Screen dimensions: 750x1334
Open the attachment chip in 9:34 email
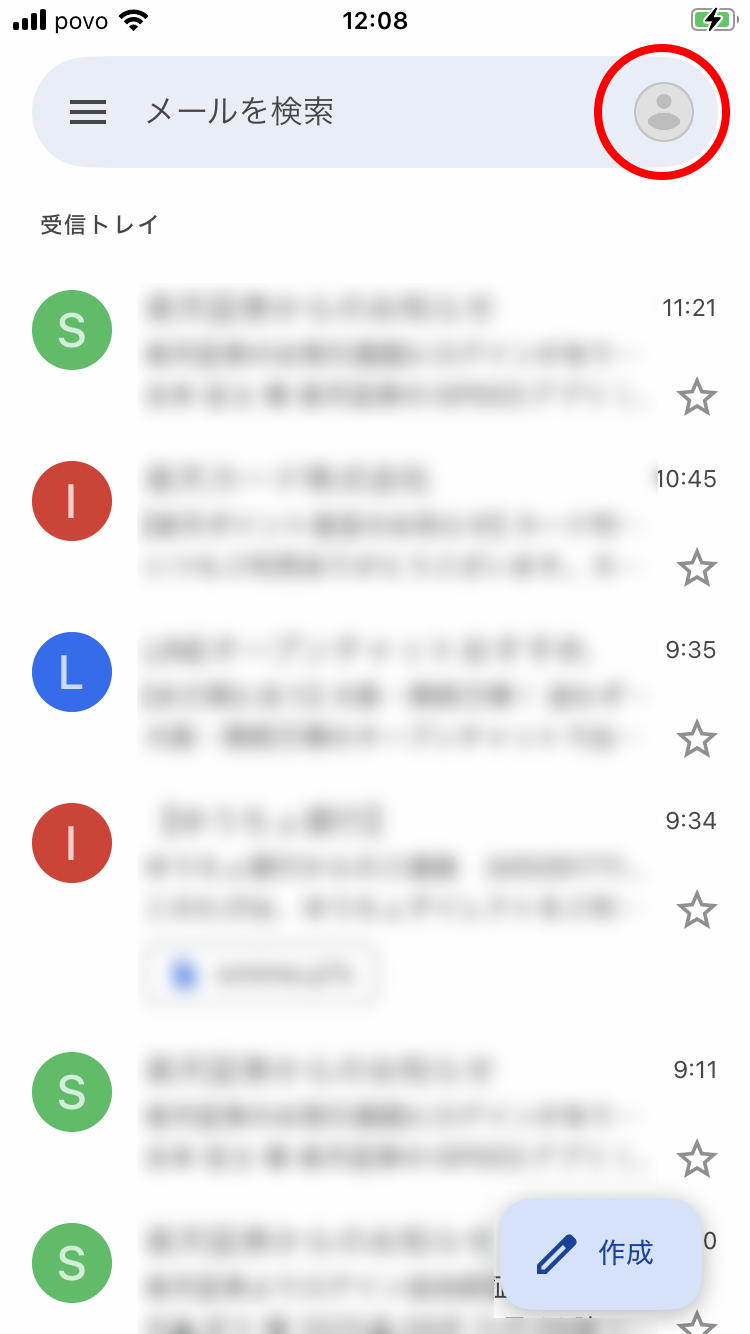click(262, 974)
